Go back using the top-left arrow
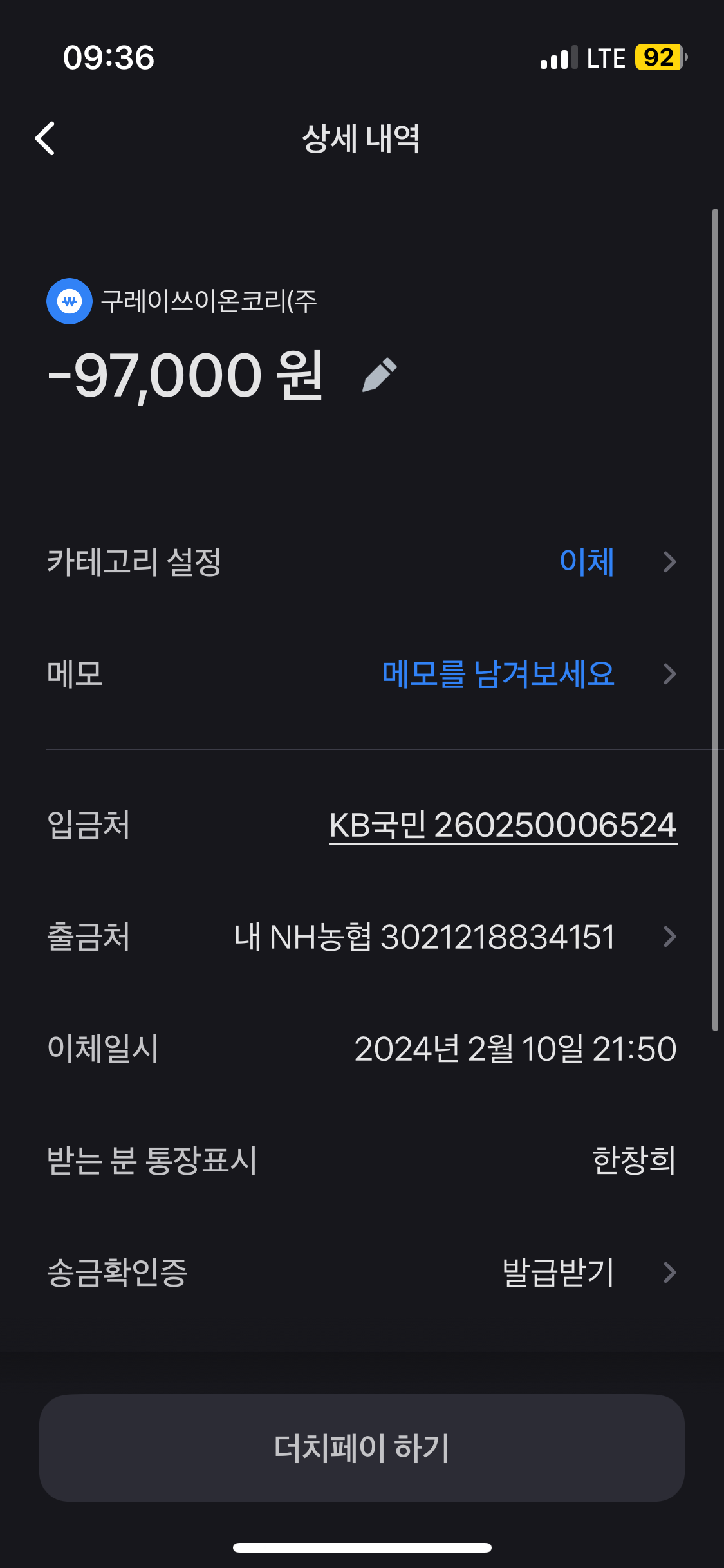 point(45,138)
